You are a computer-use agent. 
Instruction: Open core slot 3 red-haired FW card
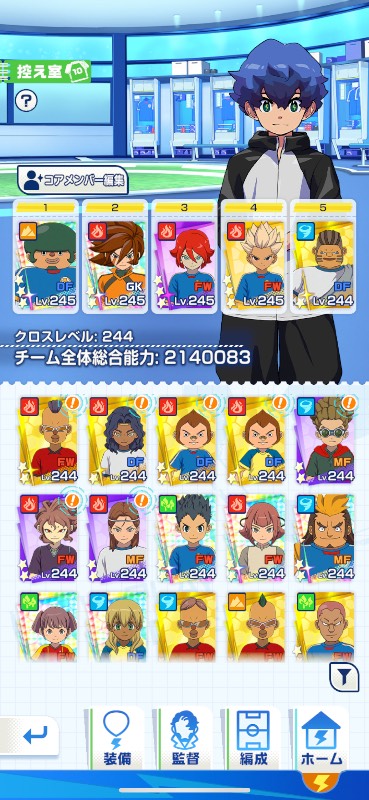pyautogui.click(x=184, y=256)
